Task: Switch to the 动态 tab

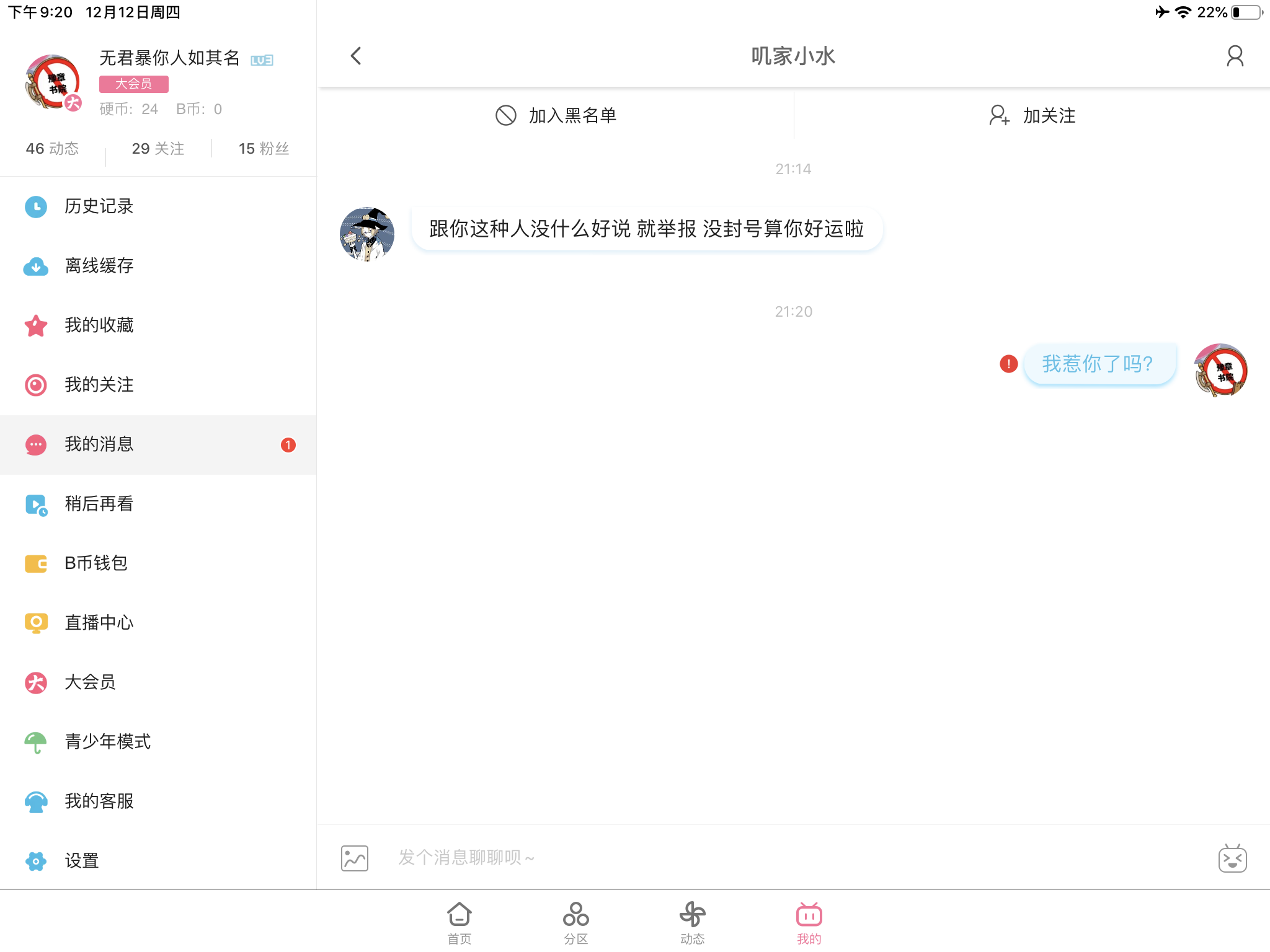Action: coord(692,923)
